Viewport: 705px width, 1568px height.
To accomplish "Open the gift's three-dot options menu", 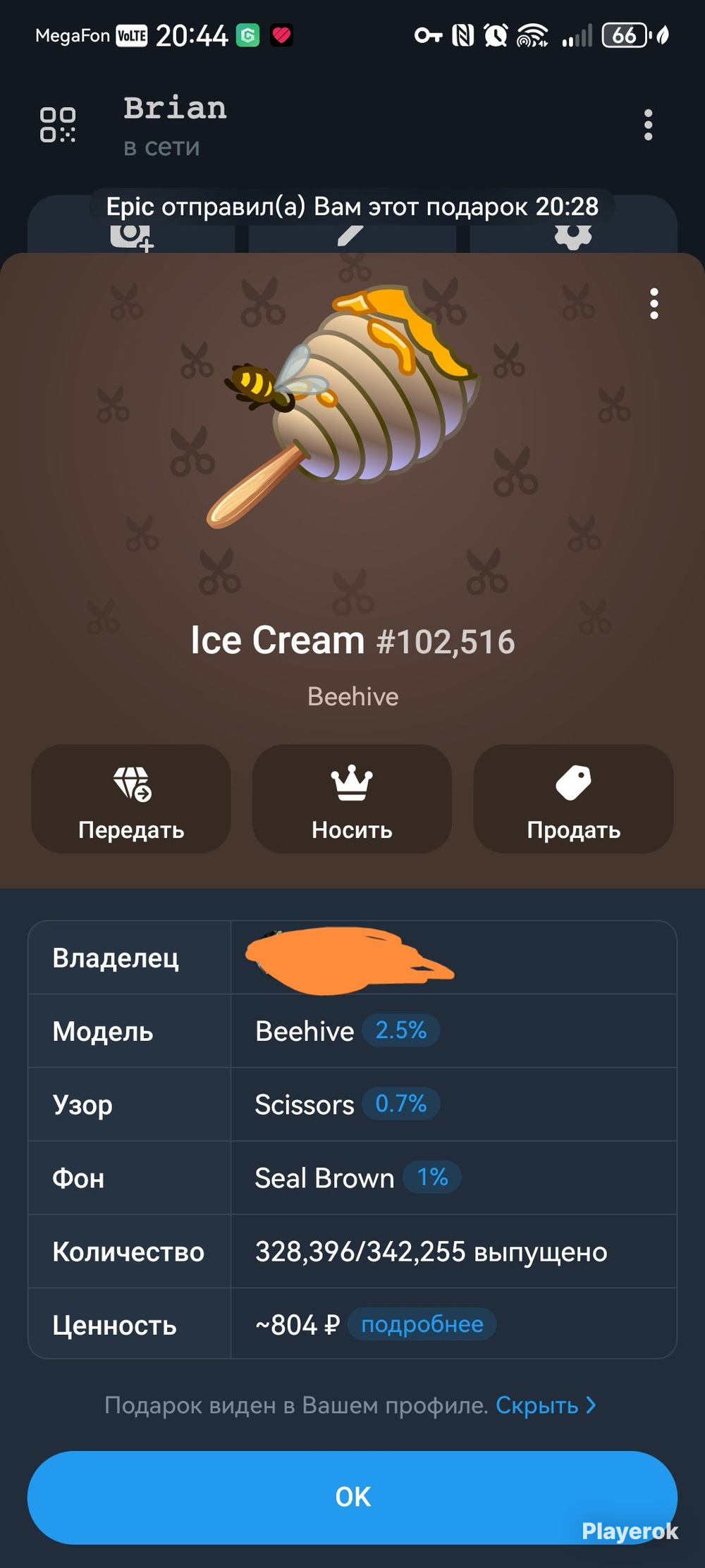I will [654, 304].
